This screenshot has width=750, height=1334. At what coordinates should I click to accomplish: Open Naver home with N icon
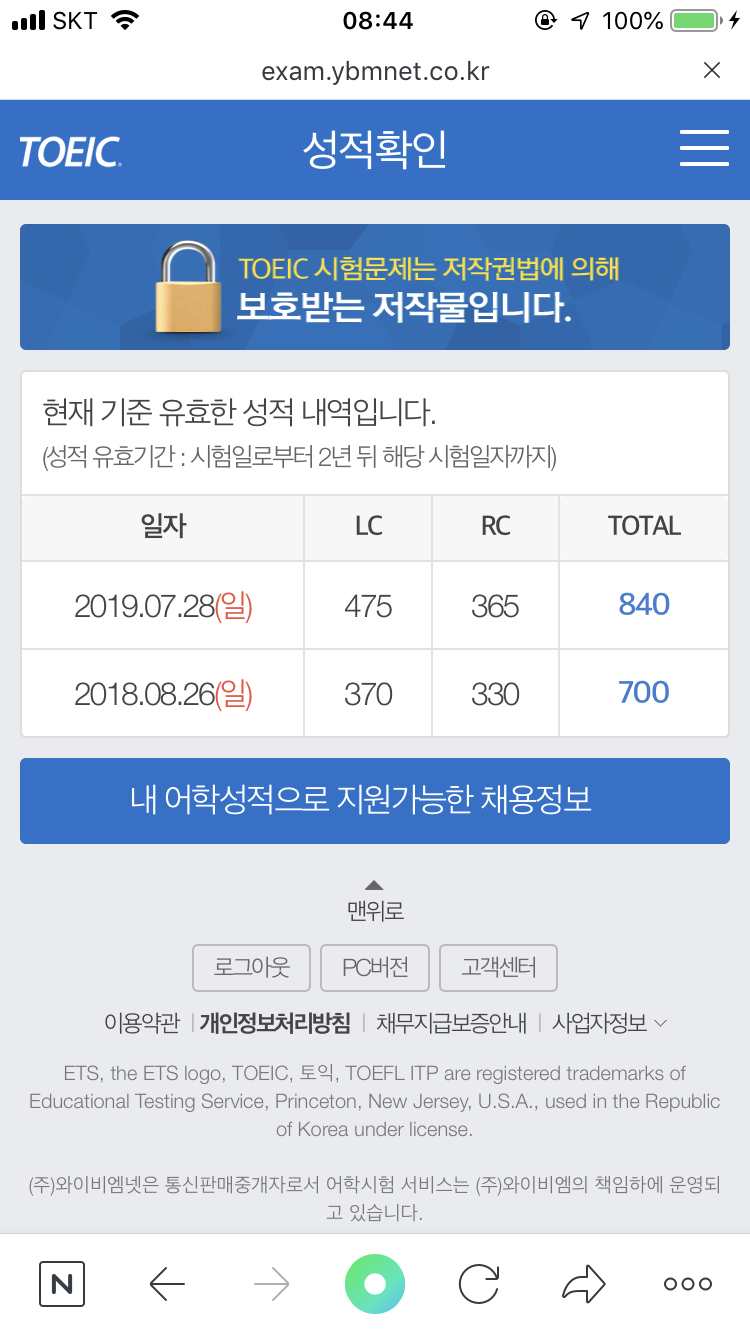pyautogui.click(x=62, y=1283)
